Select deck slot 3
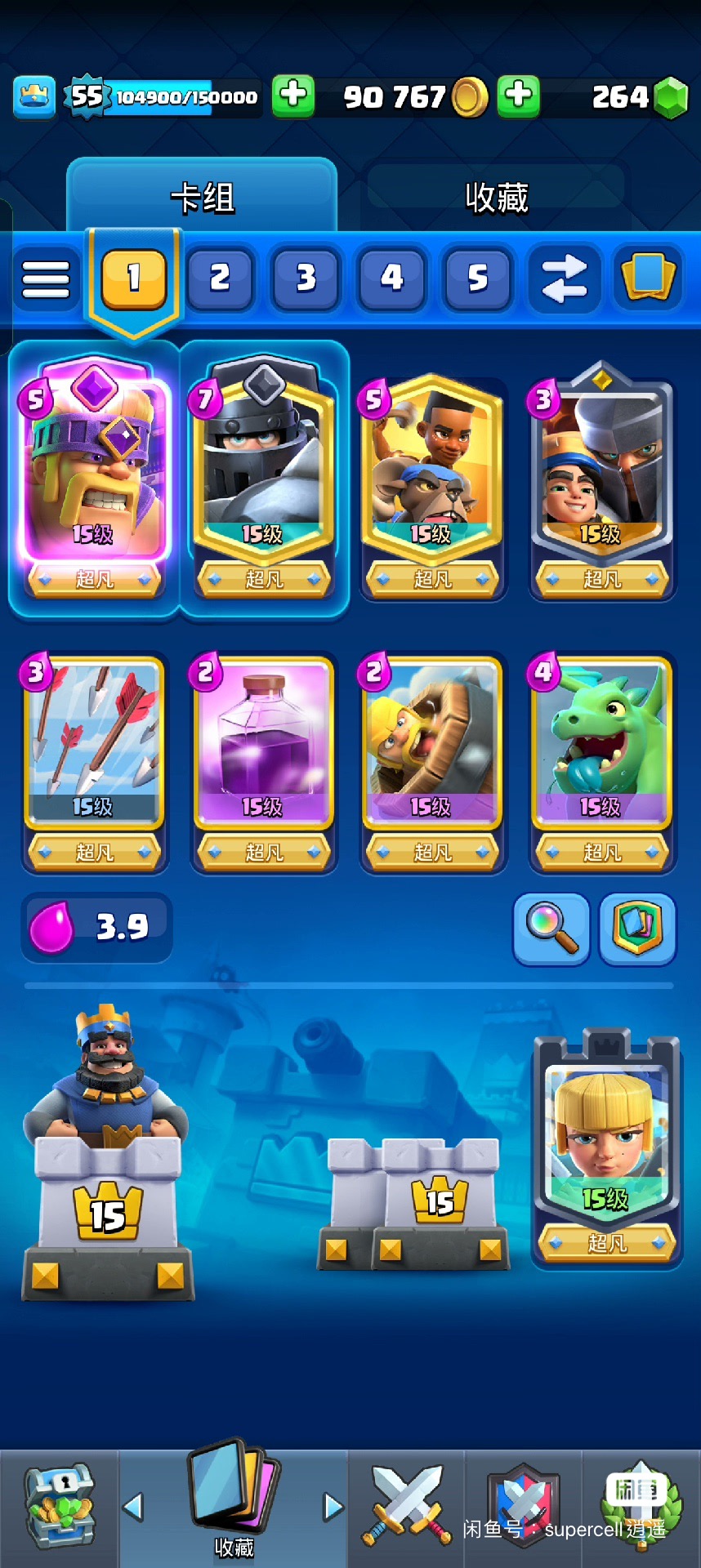The height and width of the screenshot is (1568, 701). click(x=306, y=279)
